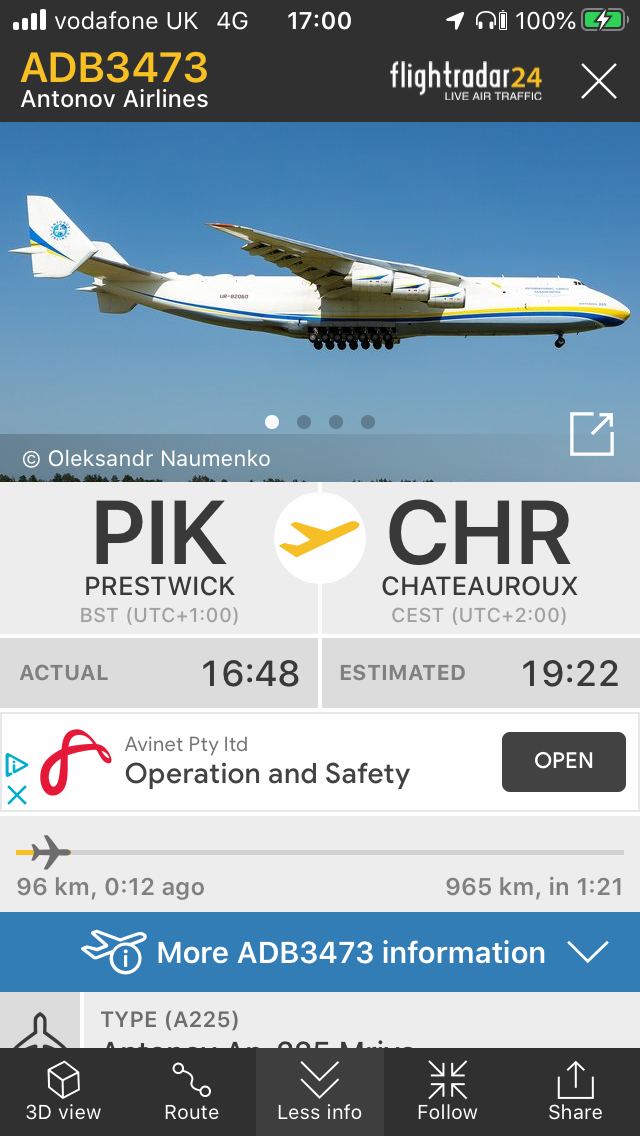Image resolution: width=640 pixels, height=1136 pixels.
Task: Close the ADB3473 flight details panel
Action: click(599, 81)
